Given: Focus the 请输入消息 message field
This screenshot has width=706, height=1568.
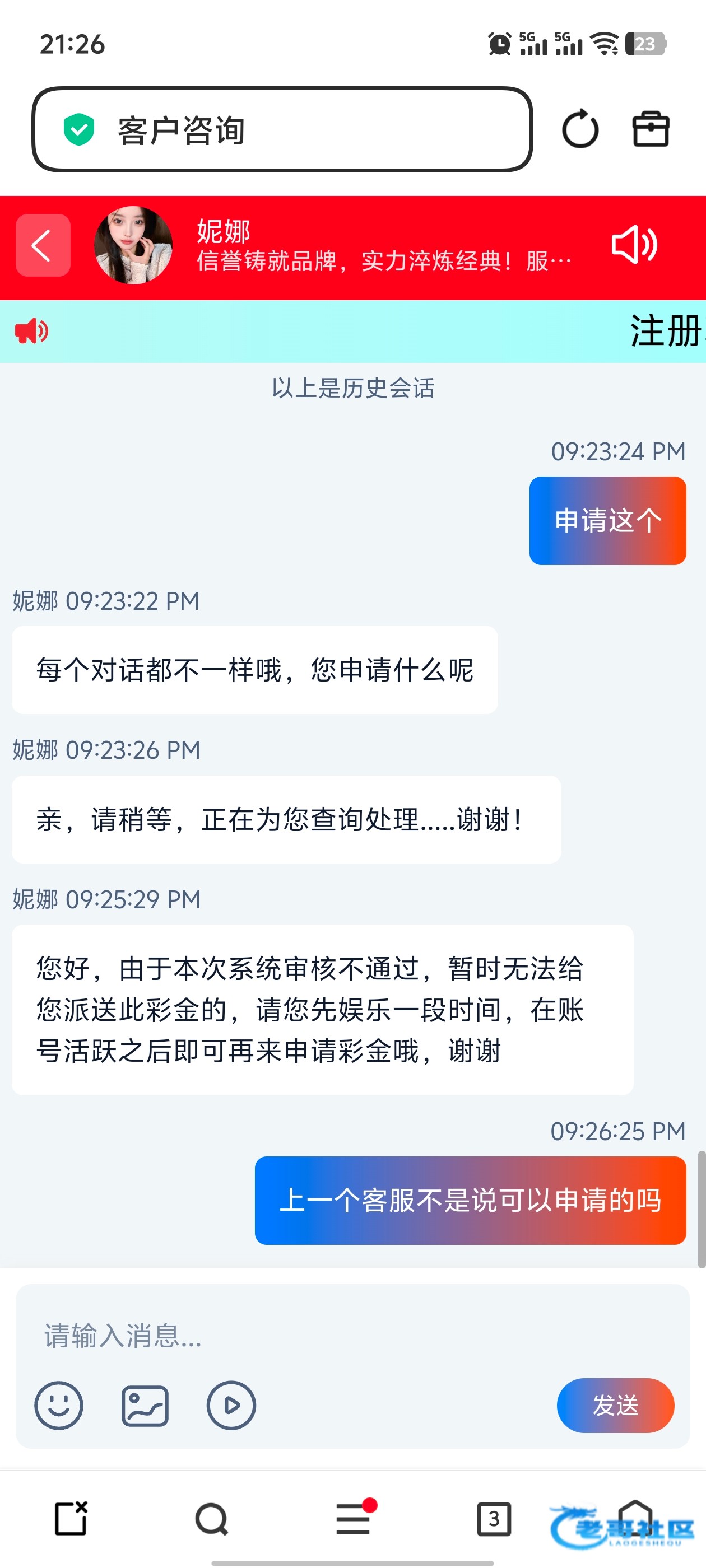Looking at the screenshot, I should tap(352, 1336).
